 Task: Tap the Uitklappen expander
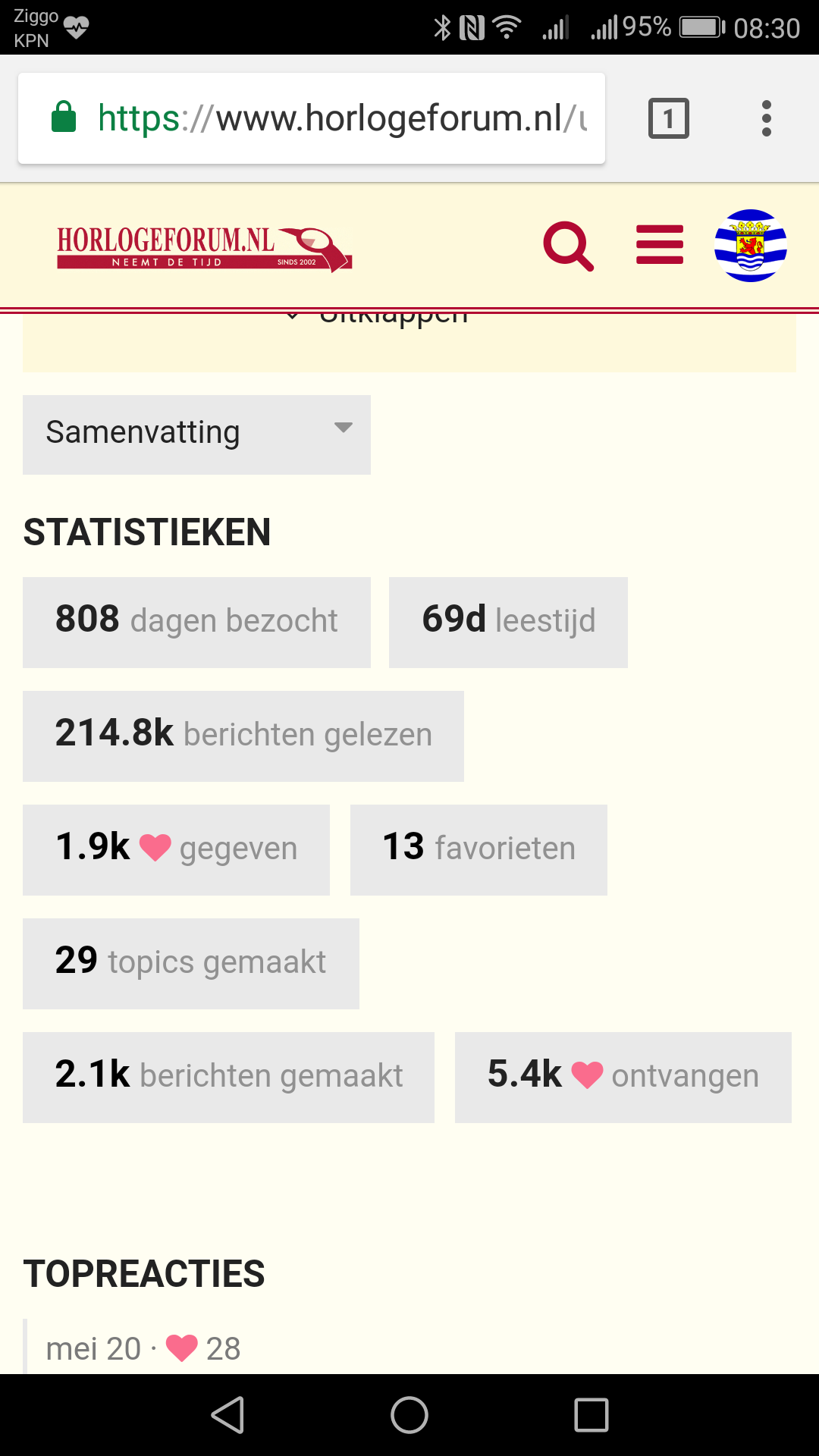click(x=379, y=315)
